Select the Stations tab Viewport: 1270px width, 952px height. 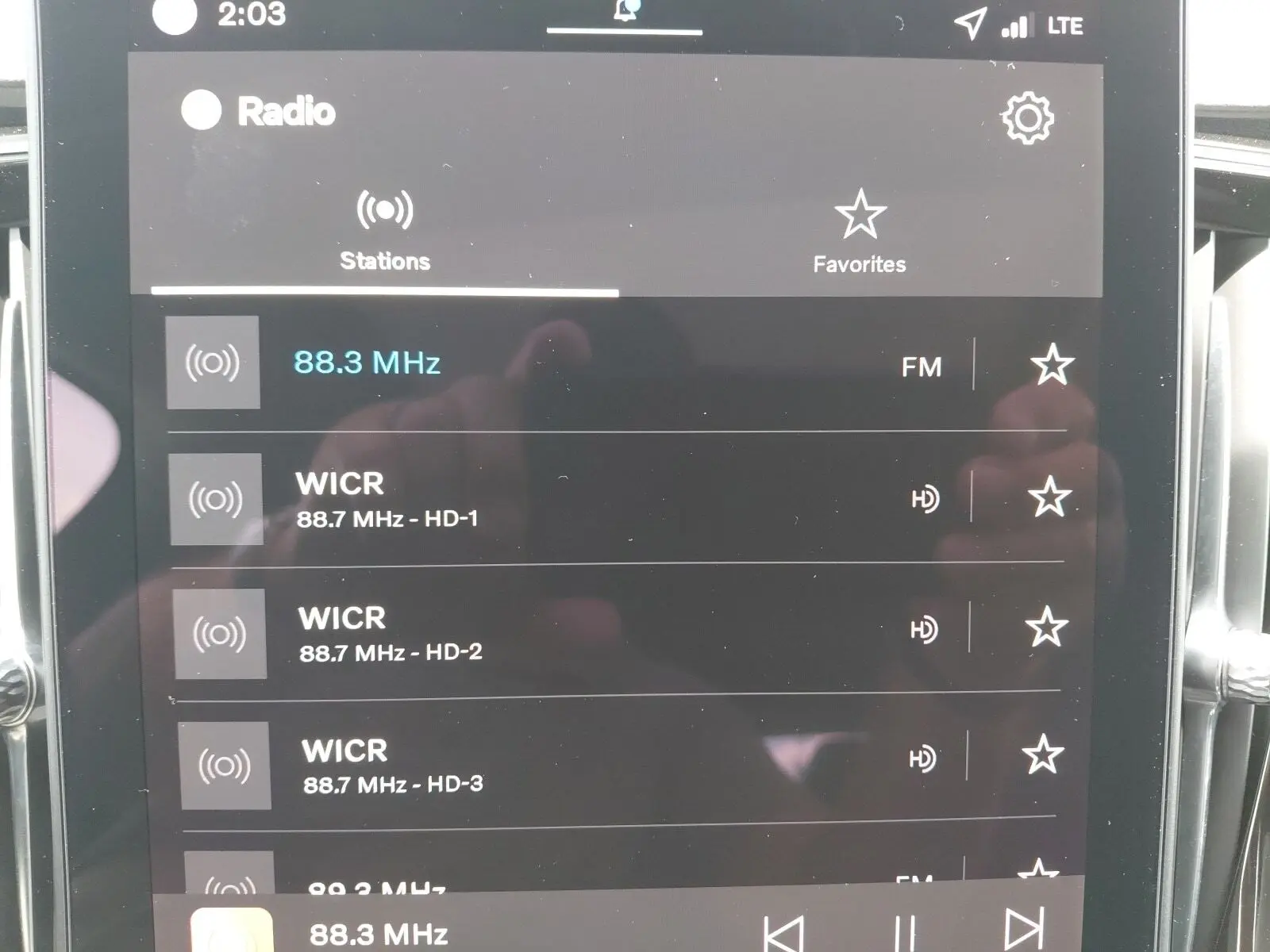point(385,231)
